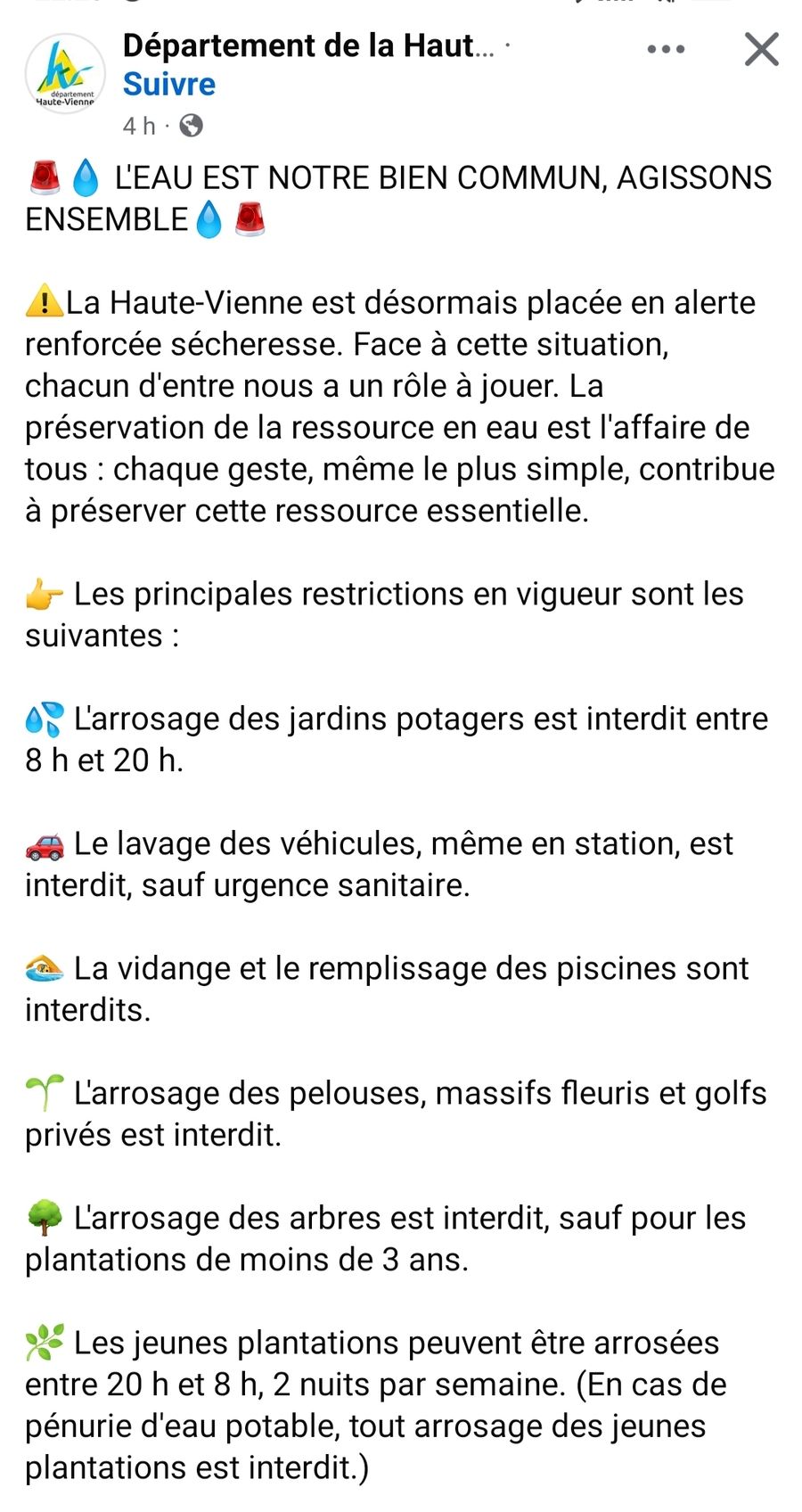Open the three-dot post options menu
The width and height of the screenshot is (802, 1512).
click(x=666, y=49)
